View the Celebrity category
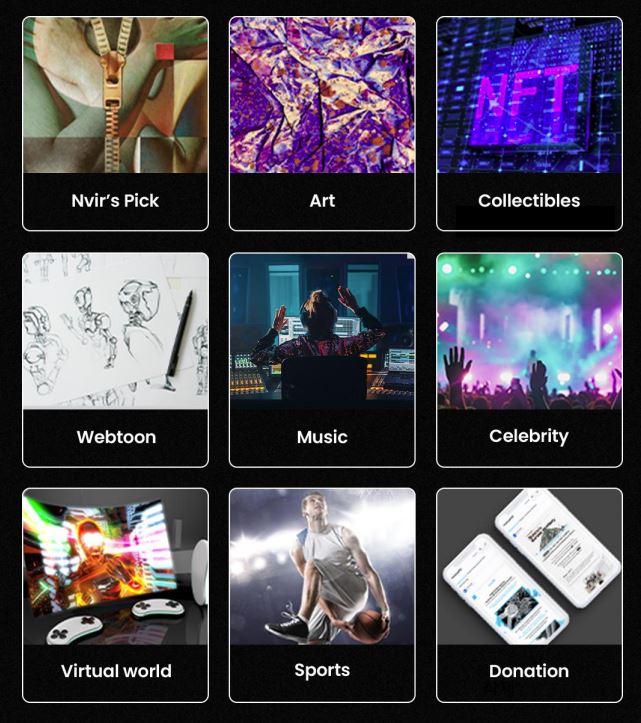The width and height of the screenshot is (641, 723). [x=529, y=360]
